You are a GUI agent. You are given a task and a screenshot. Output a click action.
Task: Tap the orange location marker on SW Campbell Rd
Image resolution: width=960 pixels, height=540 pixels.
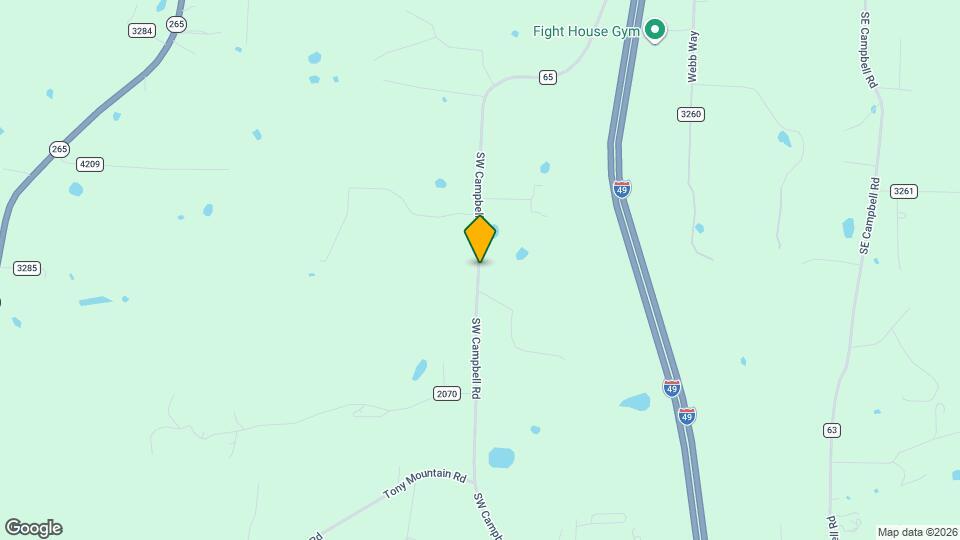480,238
